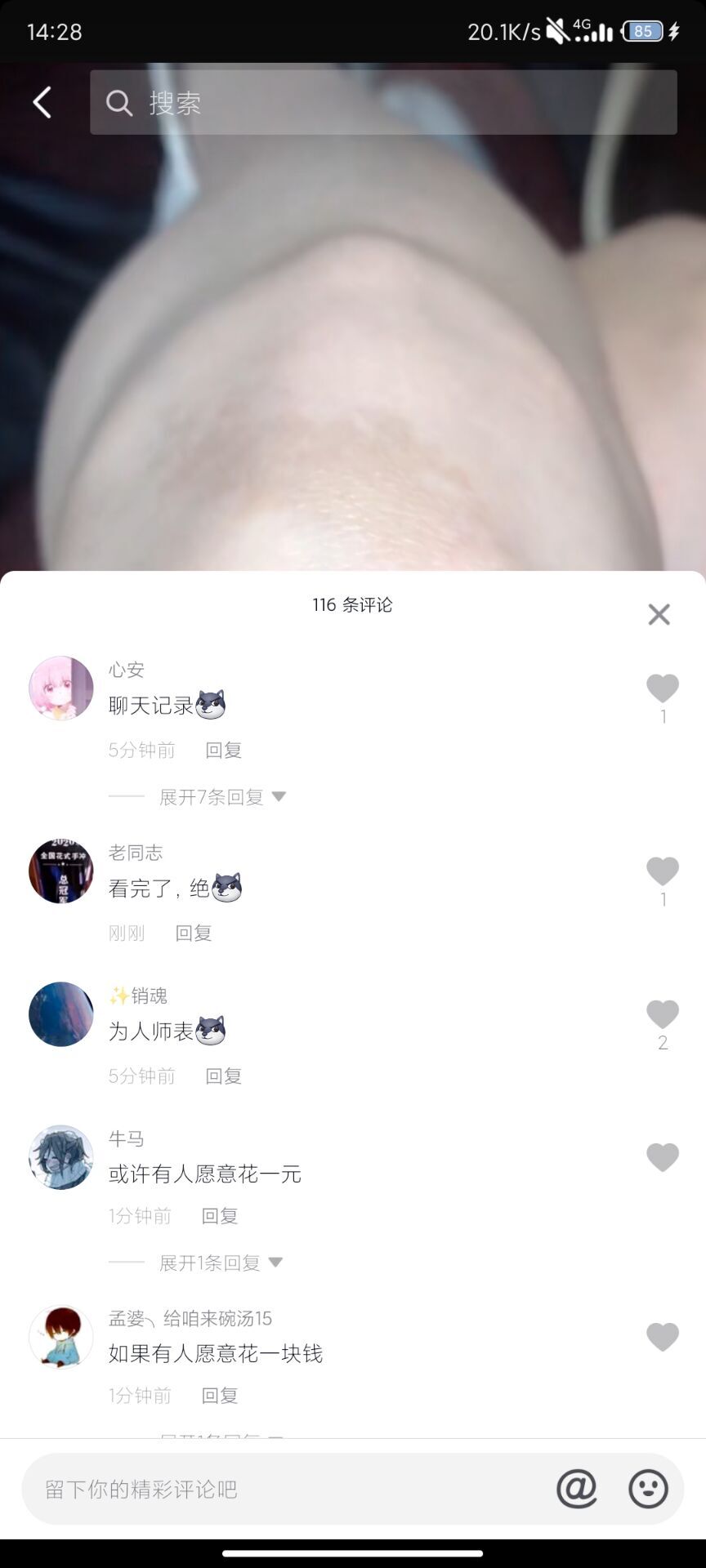Mention someone with the @ icon

point(577,1489)
